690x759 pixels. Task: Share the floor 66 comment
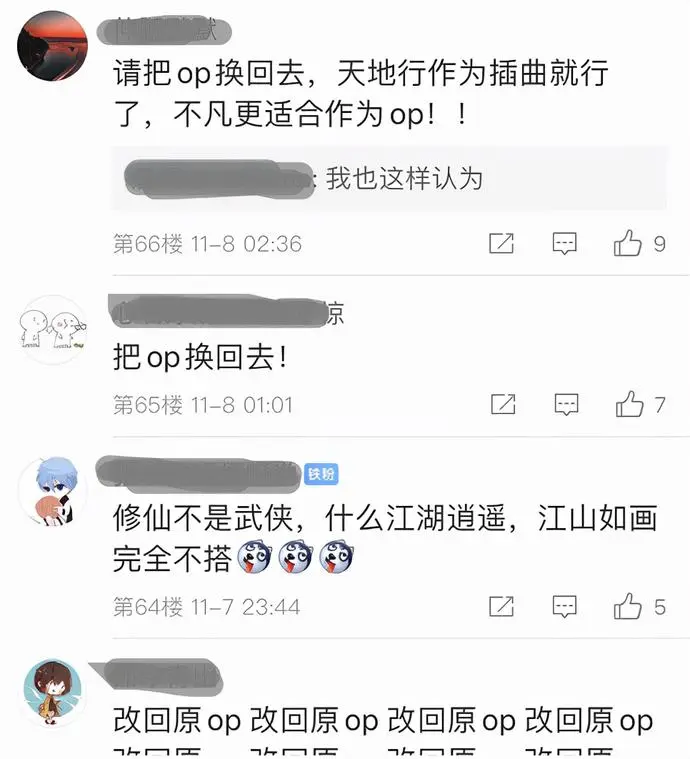point(501,243)
